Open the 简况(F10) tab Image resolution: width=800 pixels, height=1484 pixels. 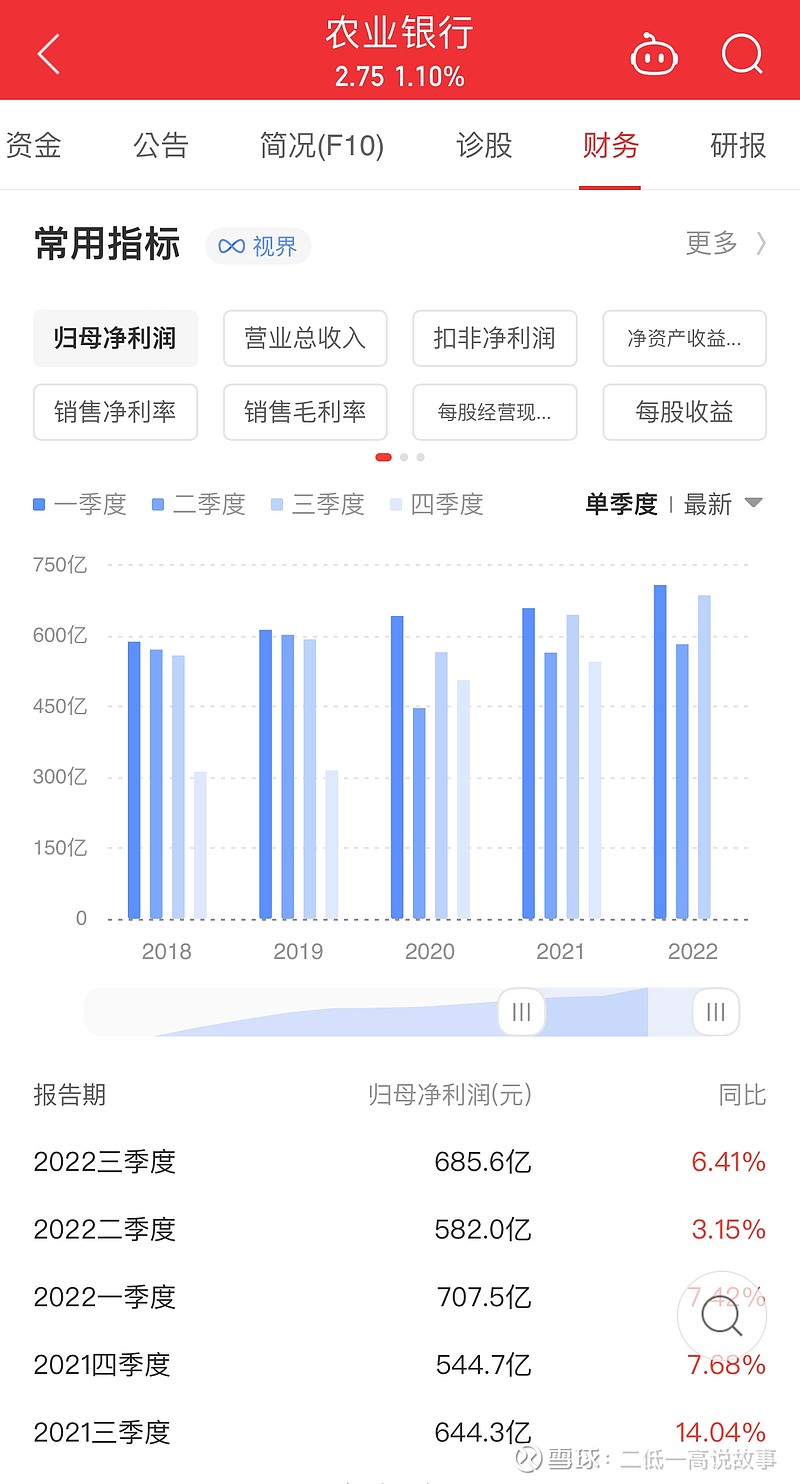click(x=322, y=146)
